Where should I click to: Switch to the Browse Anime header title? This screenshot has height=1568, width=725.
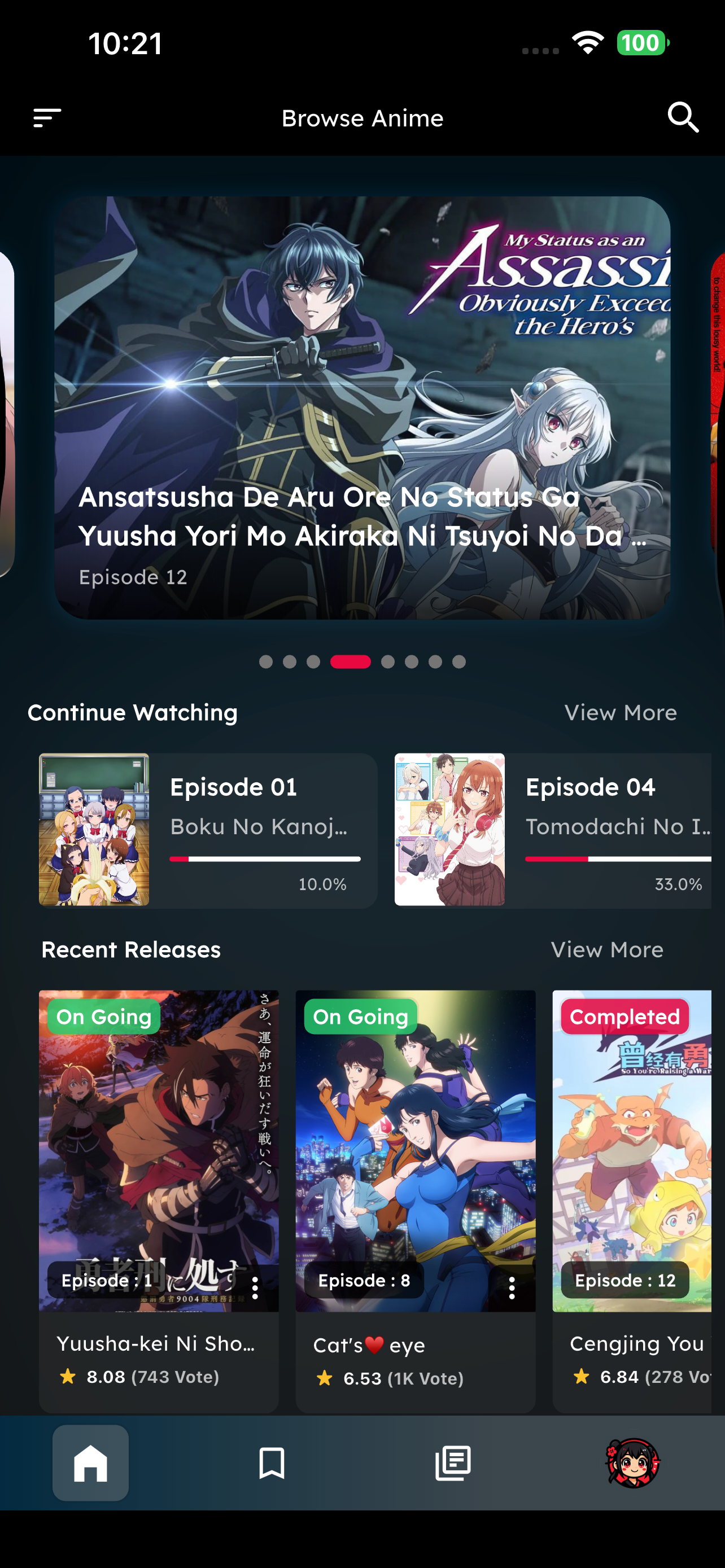pos(362,117)
